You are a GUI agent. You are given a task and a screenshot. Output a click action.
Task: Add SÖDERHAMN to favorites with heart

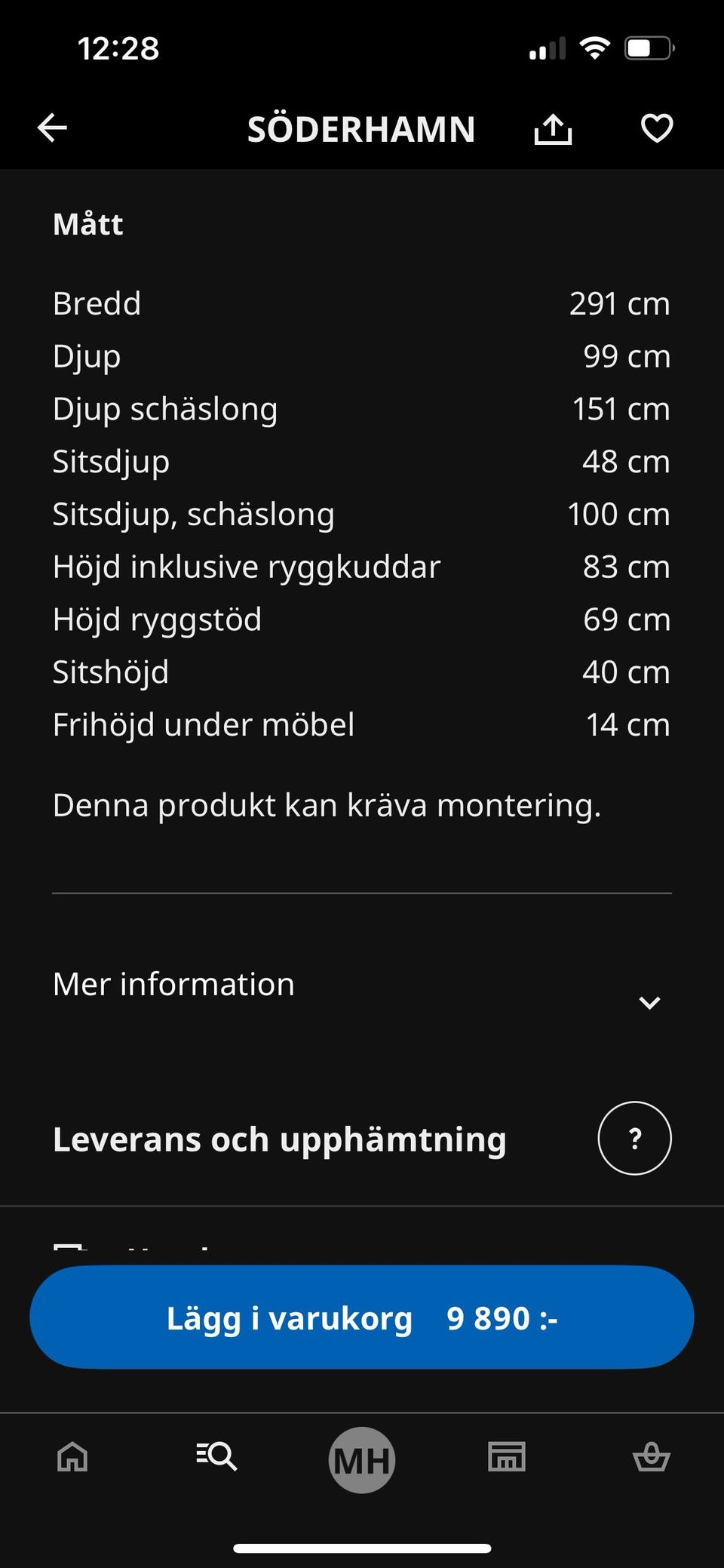coord(656,128)
